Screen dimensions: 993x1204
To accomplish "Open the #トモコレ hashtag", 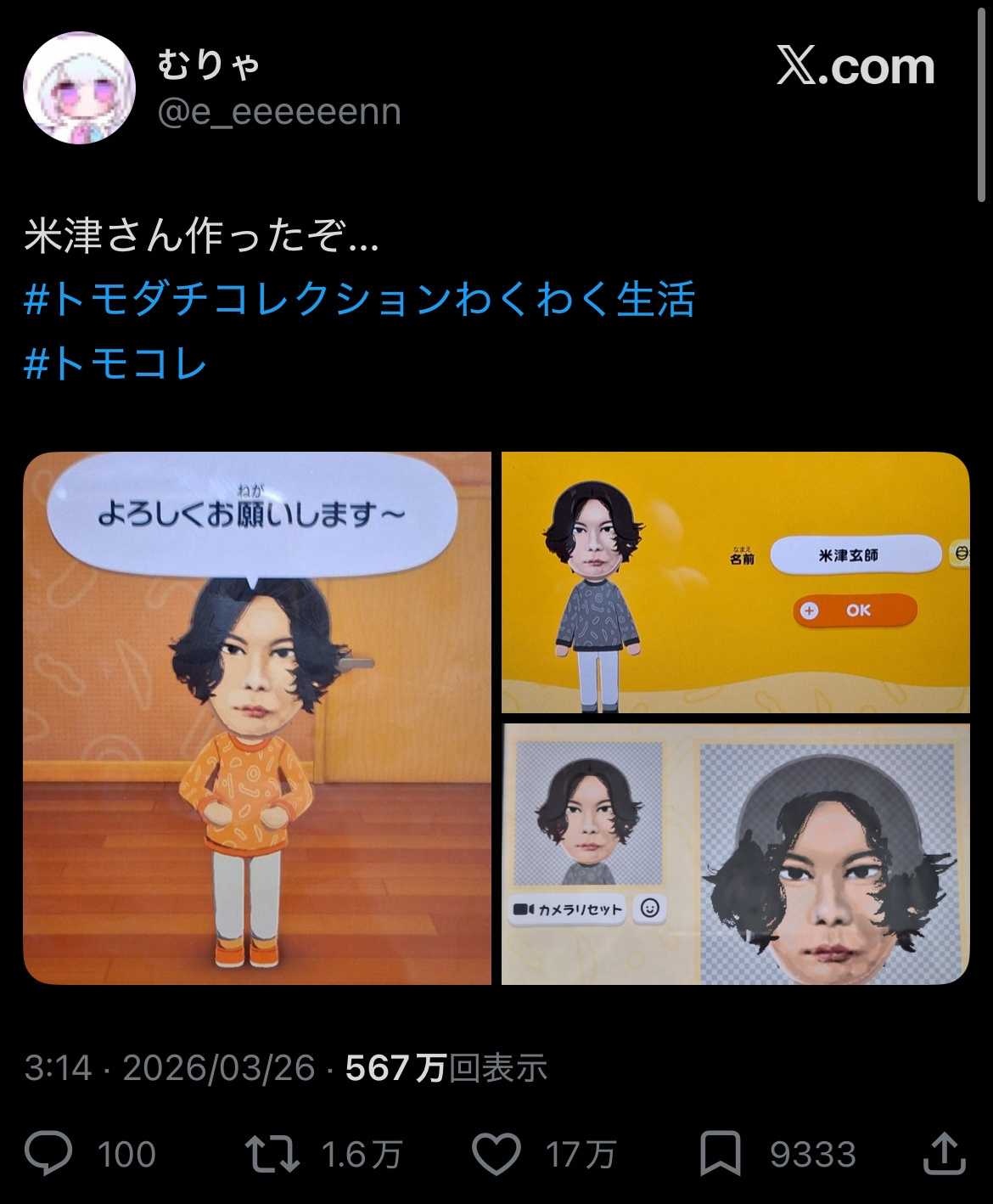I will coord(116,364).
